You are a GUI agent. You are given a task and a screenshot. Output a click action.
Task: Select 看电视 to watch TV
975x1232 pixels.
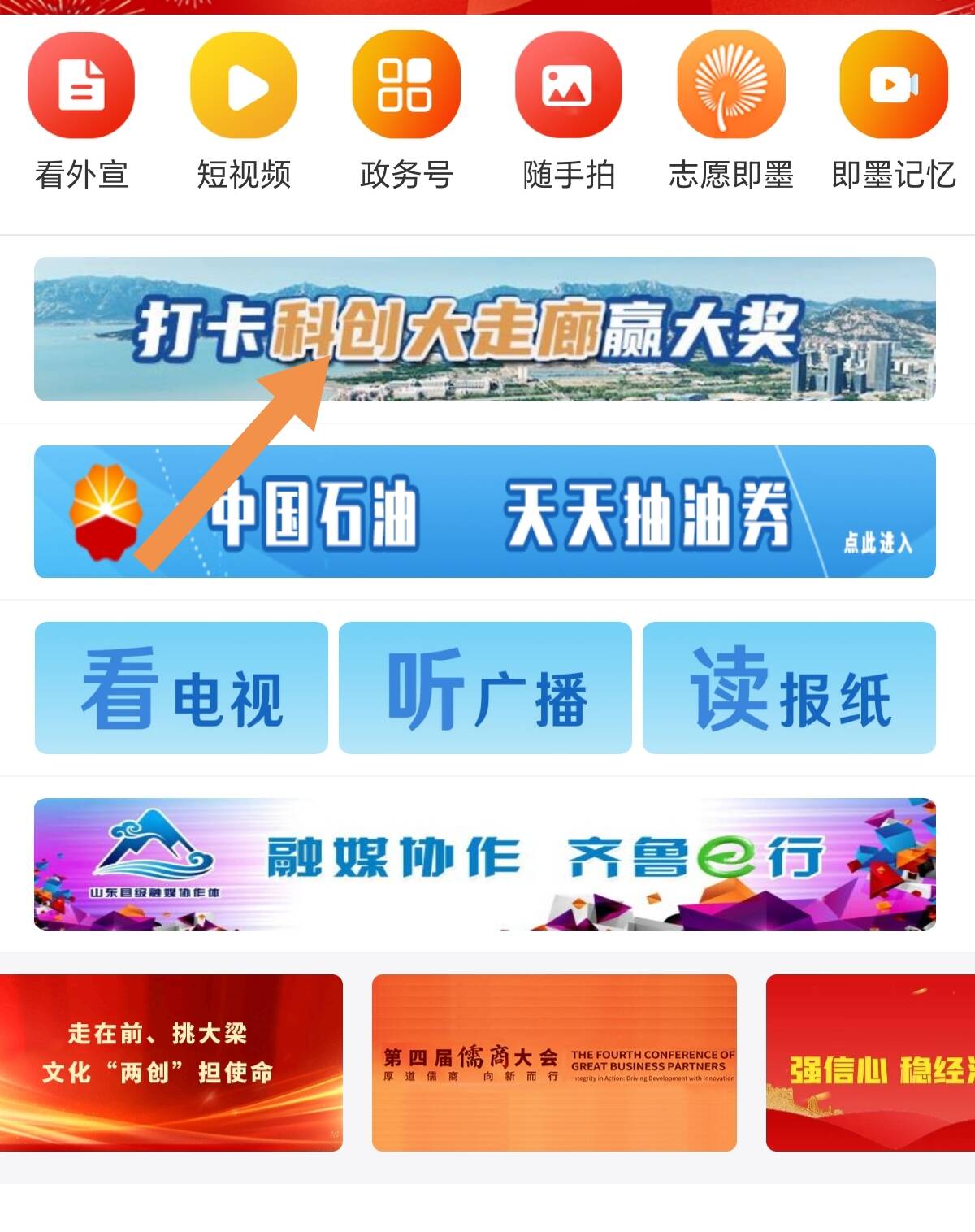[x=181, y=688]
